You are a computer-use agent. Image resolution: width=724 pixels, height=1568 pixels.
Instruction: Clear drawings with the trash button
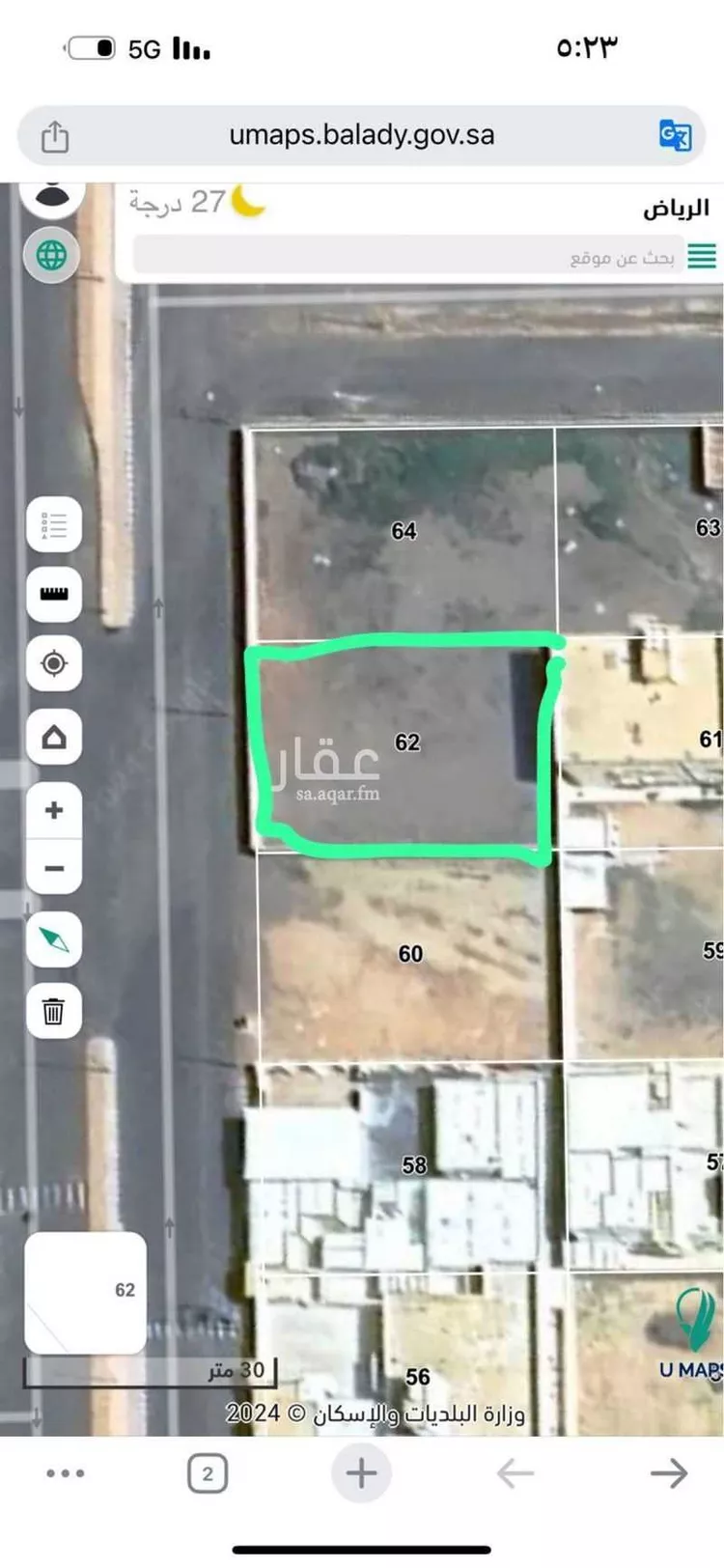coord(54,1012)
